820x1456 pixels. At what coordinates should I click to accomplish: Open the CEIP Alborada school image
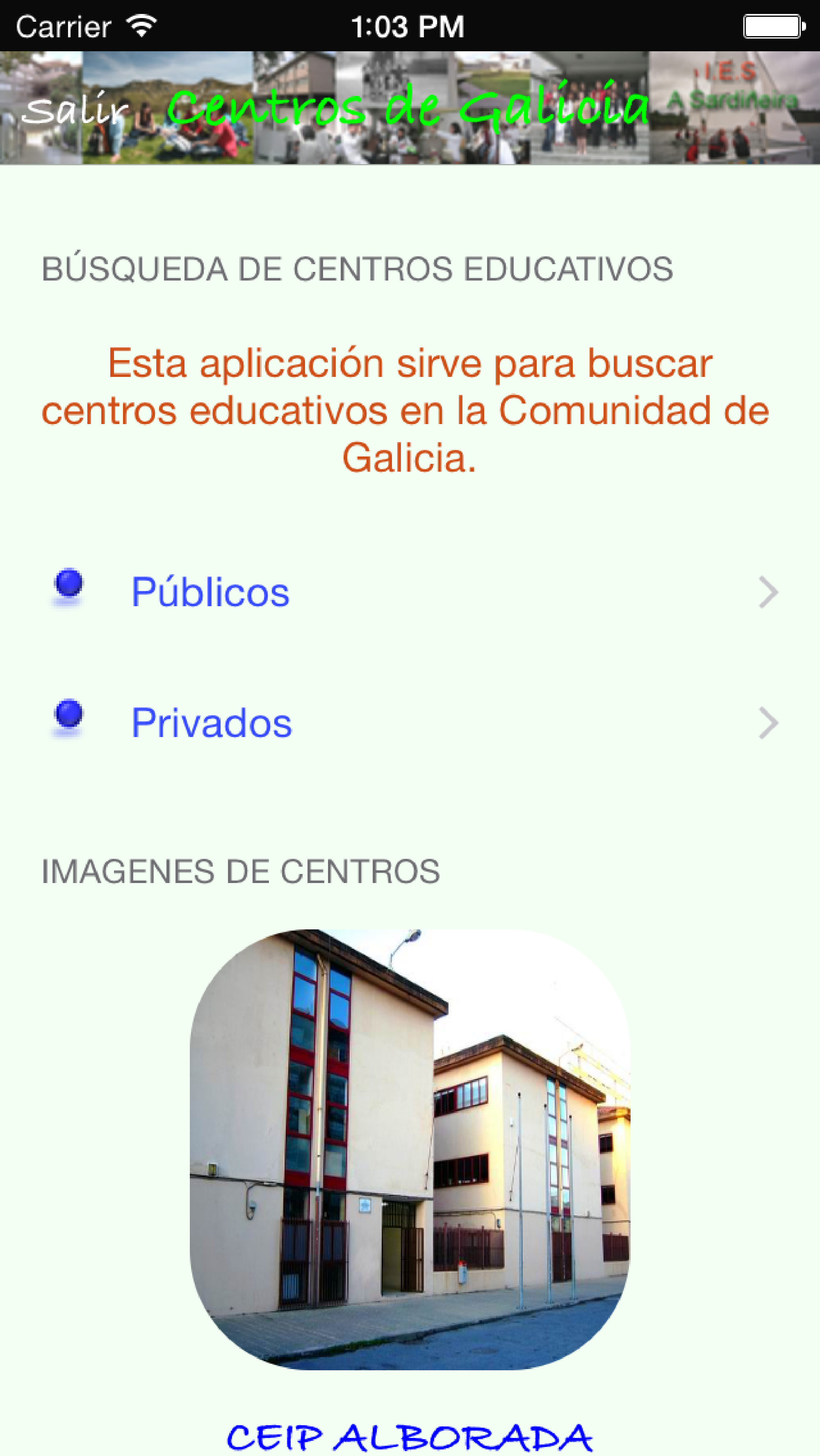coord(410,1149)
